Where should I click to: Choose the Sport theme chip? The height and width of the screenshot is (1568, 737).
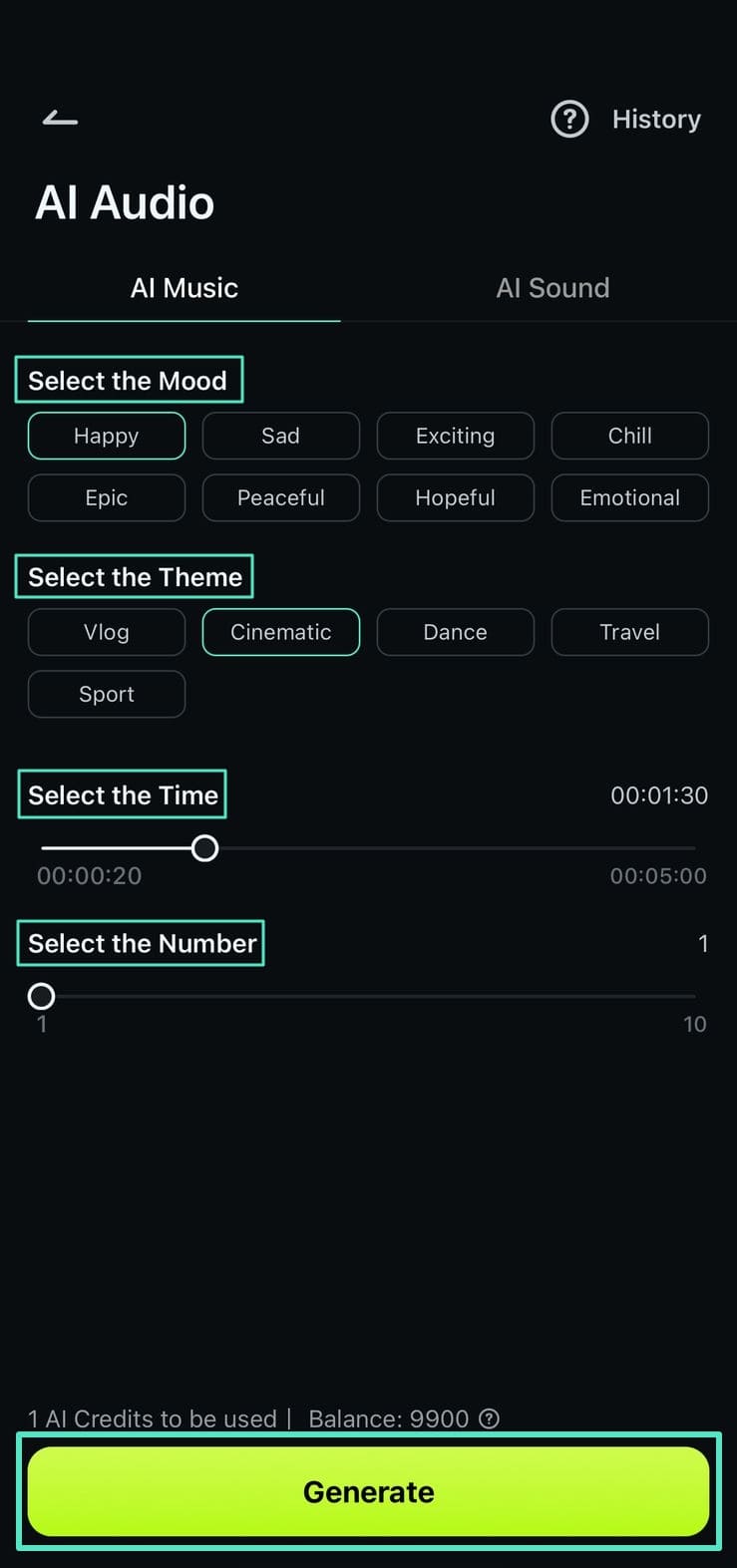107,694
